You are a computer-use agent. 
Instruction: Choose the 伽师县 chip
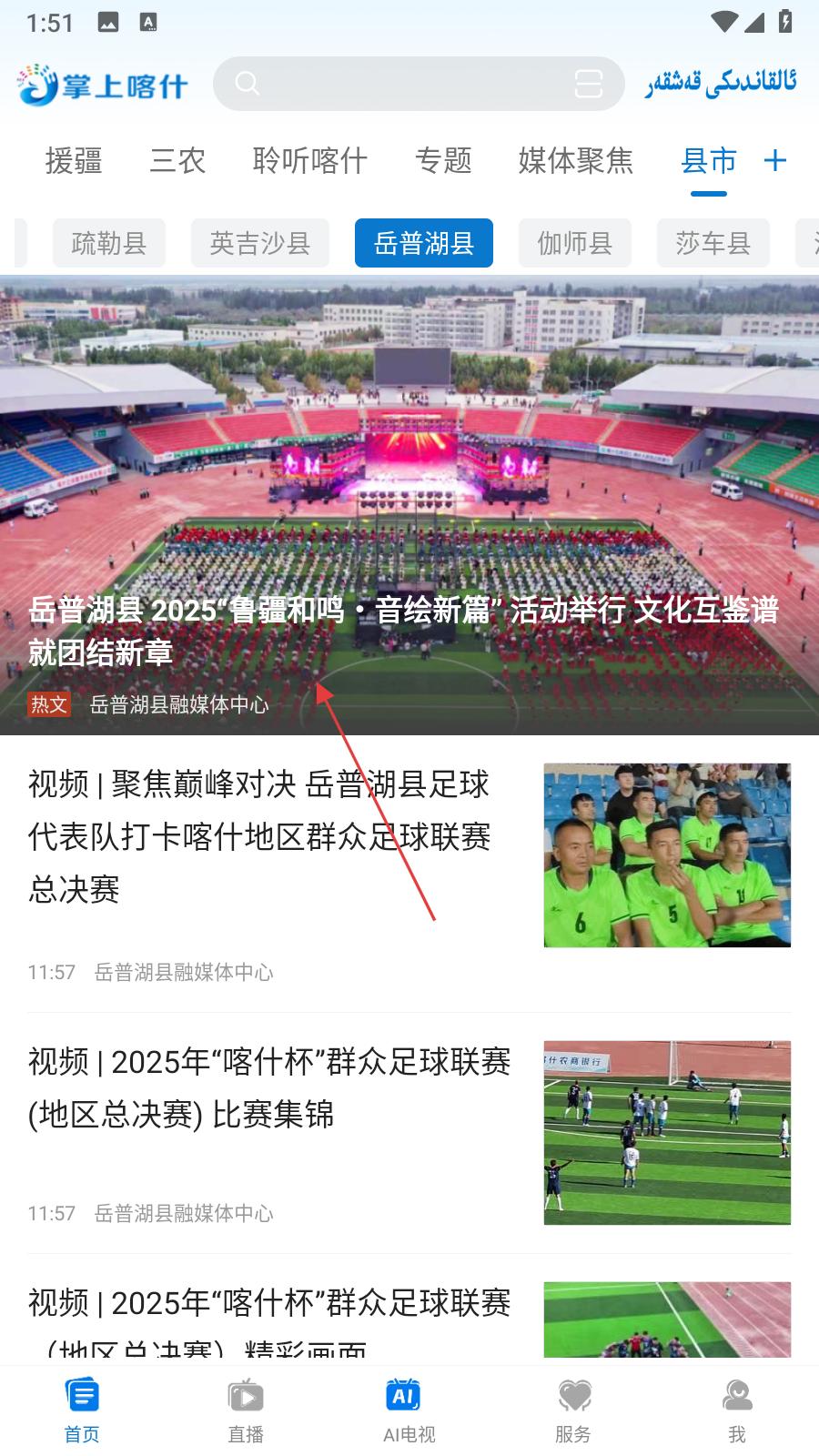574,243
